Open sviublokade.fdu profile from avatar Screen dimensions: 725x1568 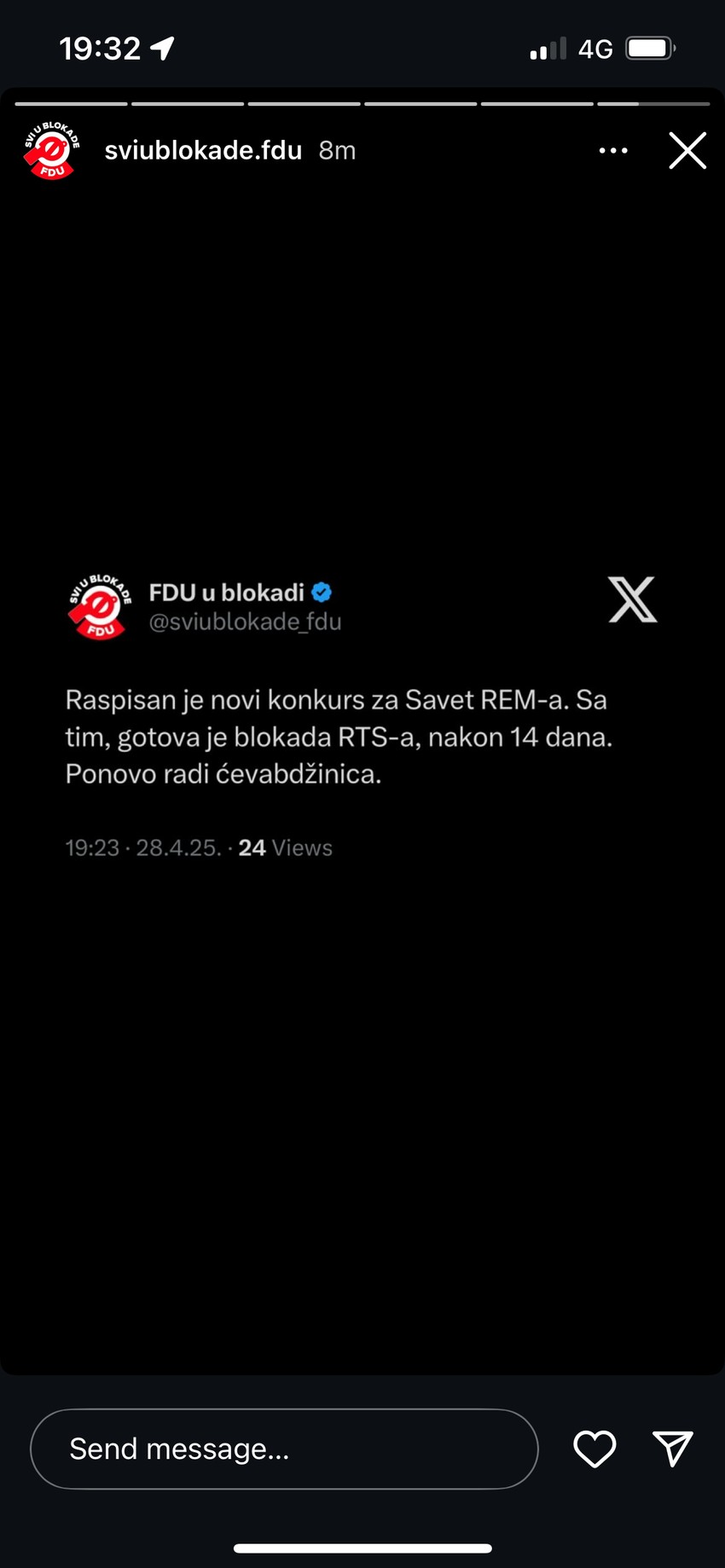pyautogui.click(x=51, y=151)
